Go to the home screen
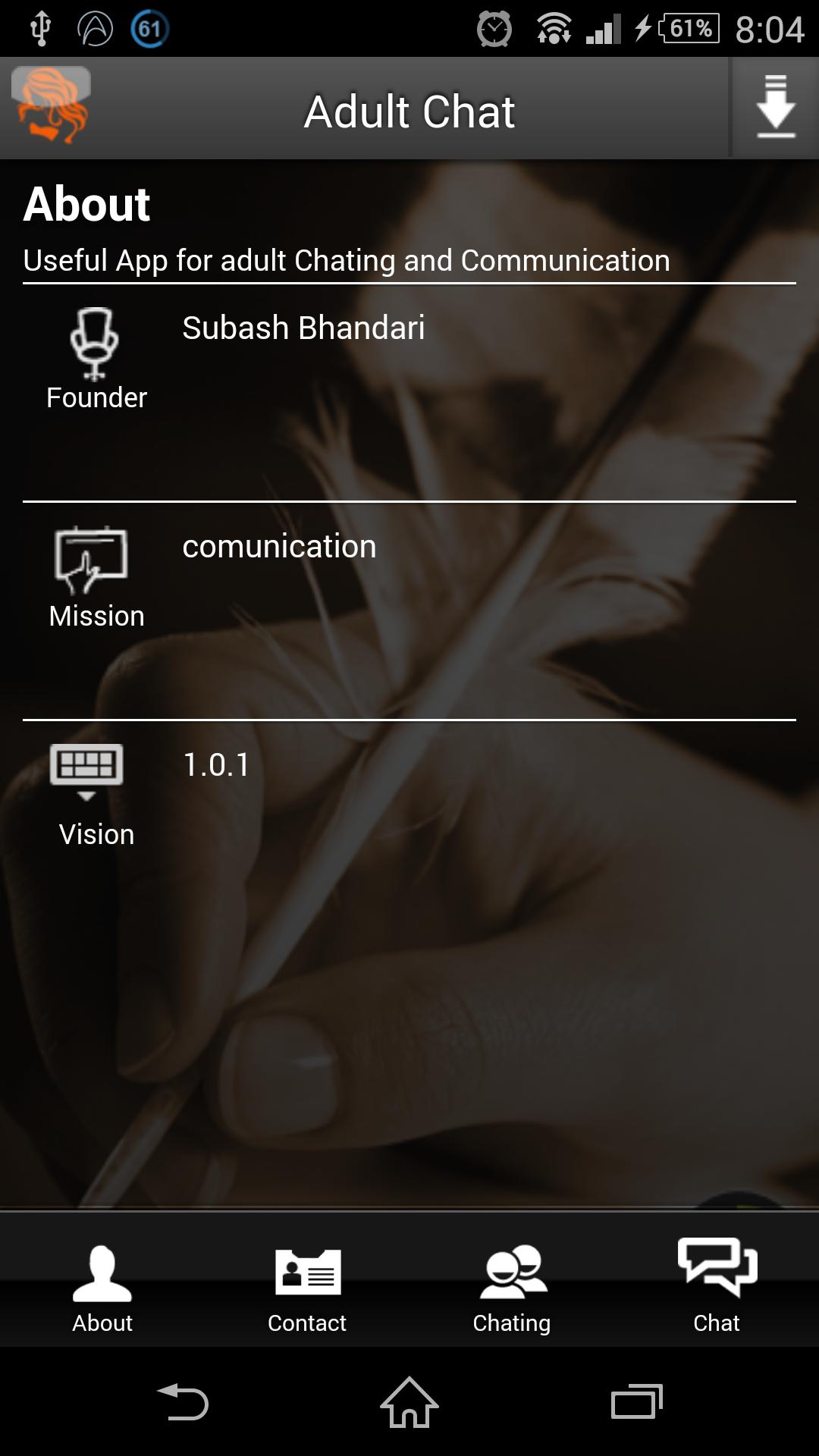 tap(409, 1402)
